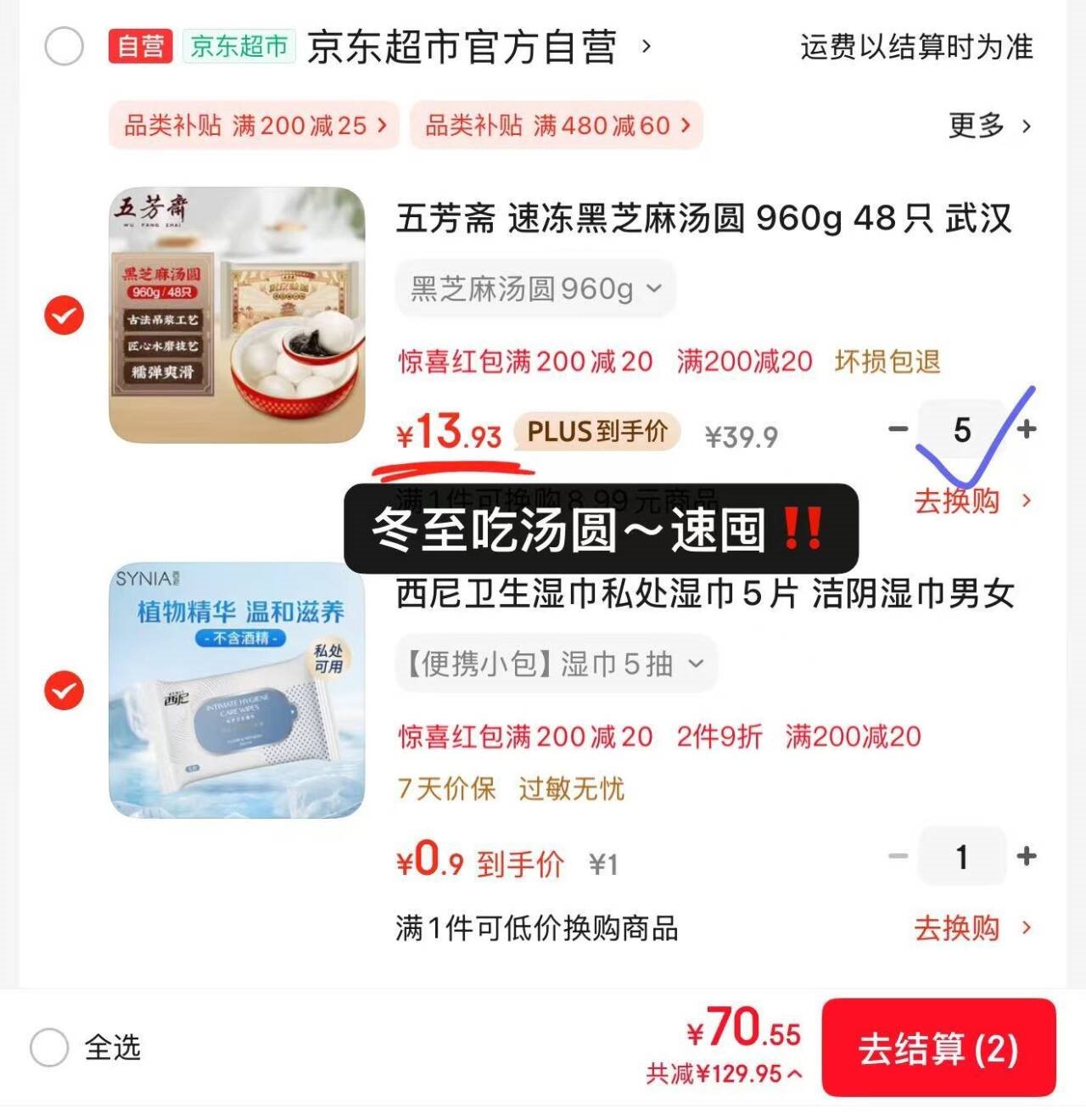Show 更多 store promotions

pos(988,126)
